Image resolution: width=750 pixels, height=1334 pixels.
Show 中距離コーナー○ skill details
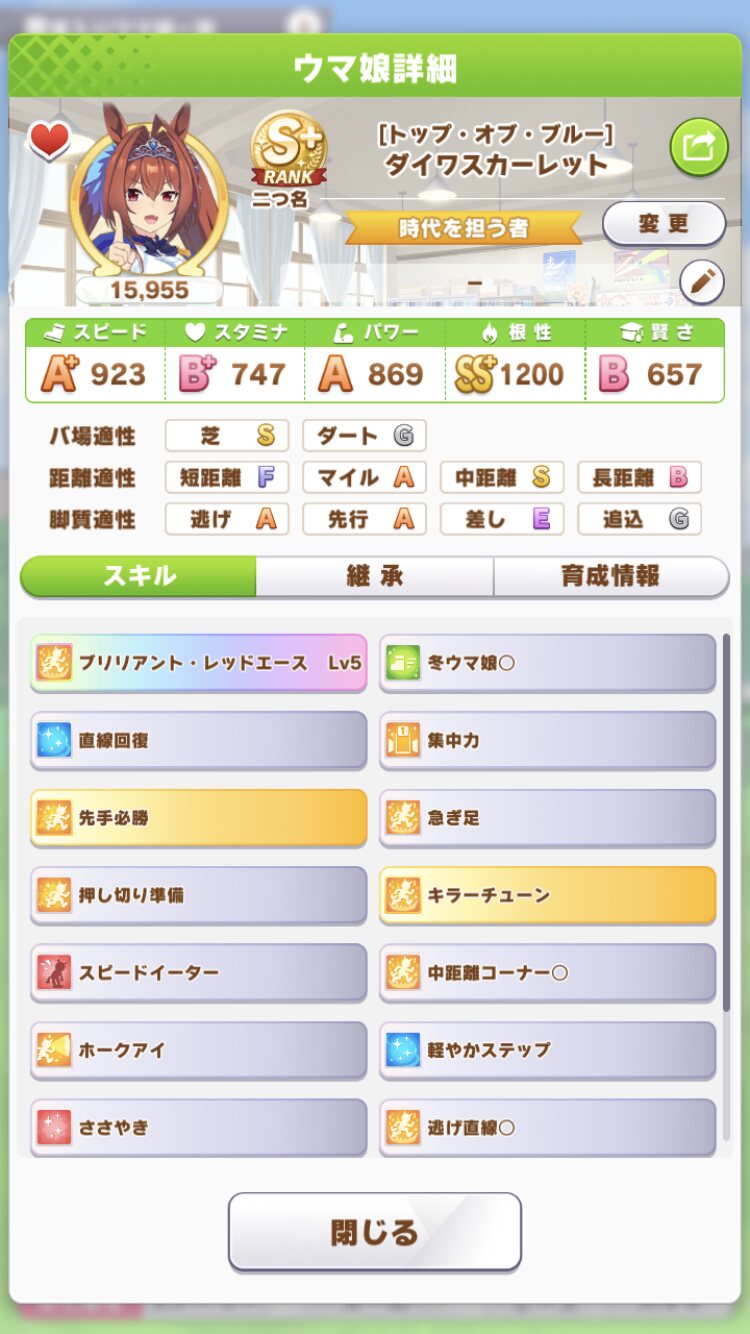pos(547,972)
